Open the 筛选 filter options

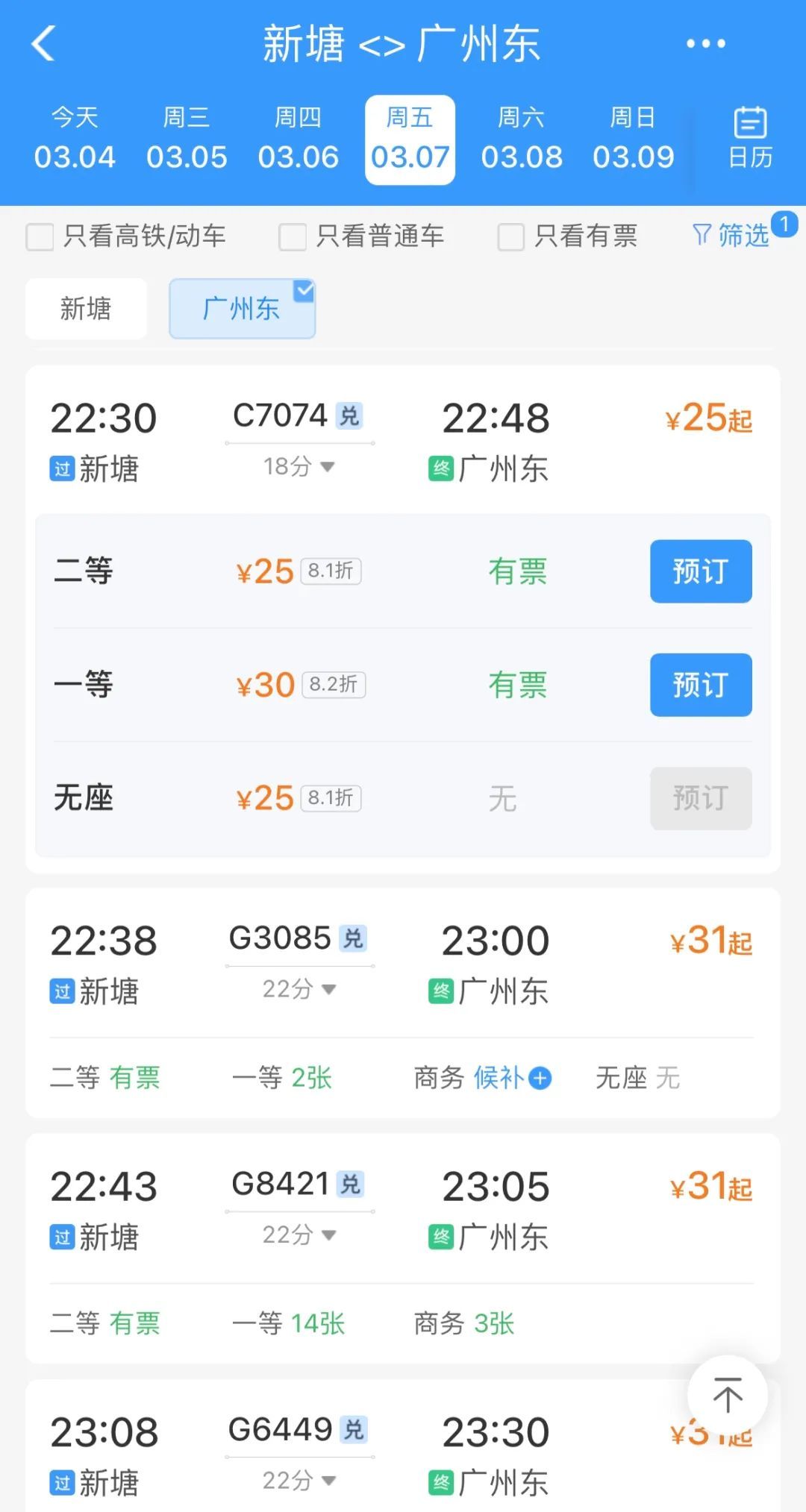[x=733, y=236]
